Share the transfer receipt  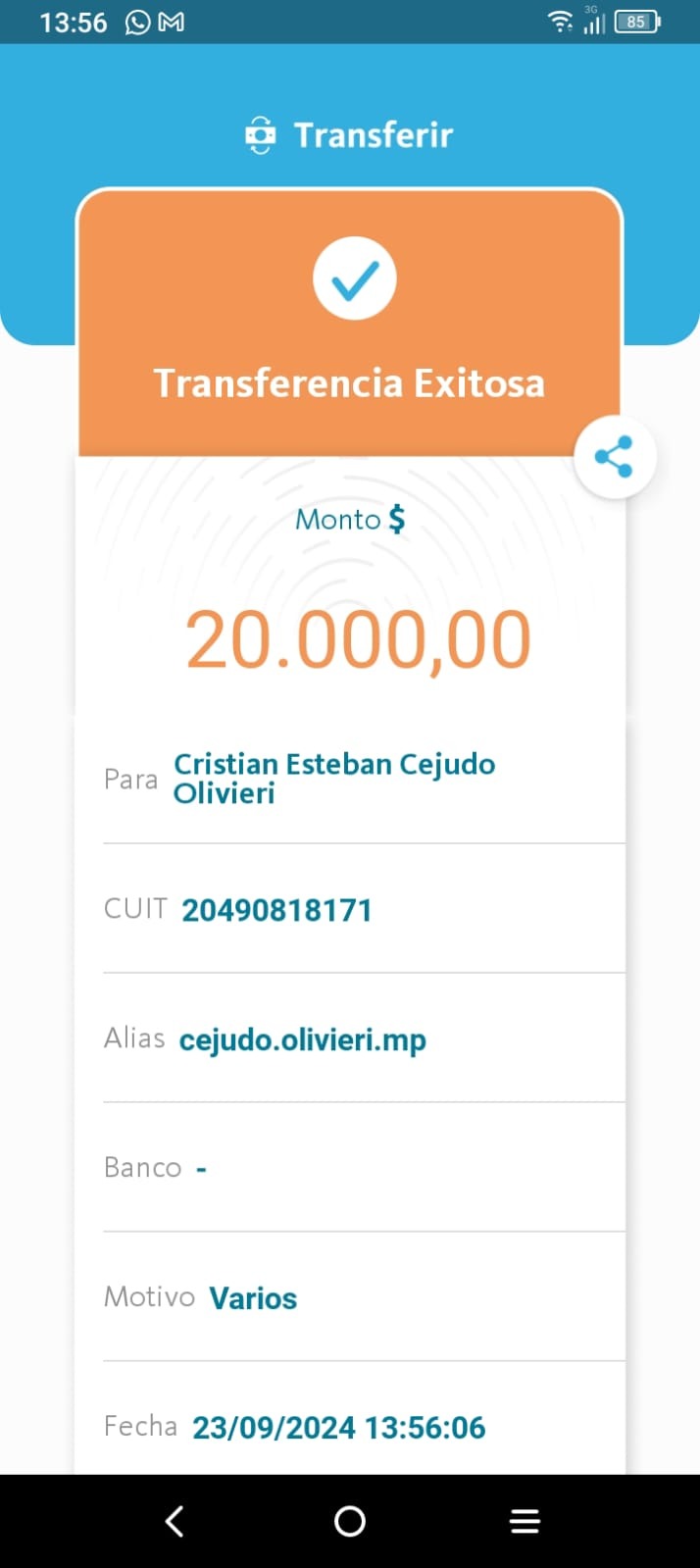click(x=615, y=457)
